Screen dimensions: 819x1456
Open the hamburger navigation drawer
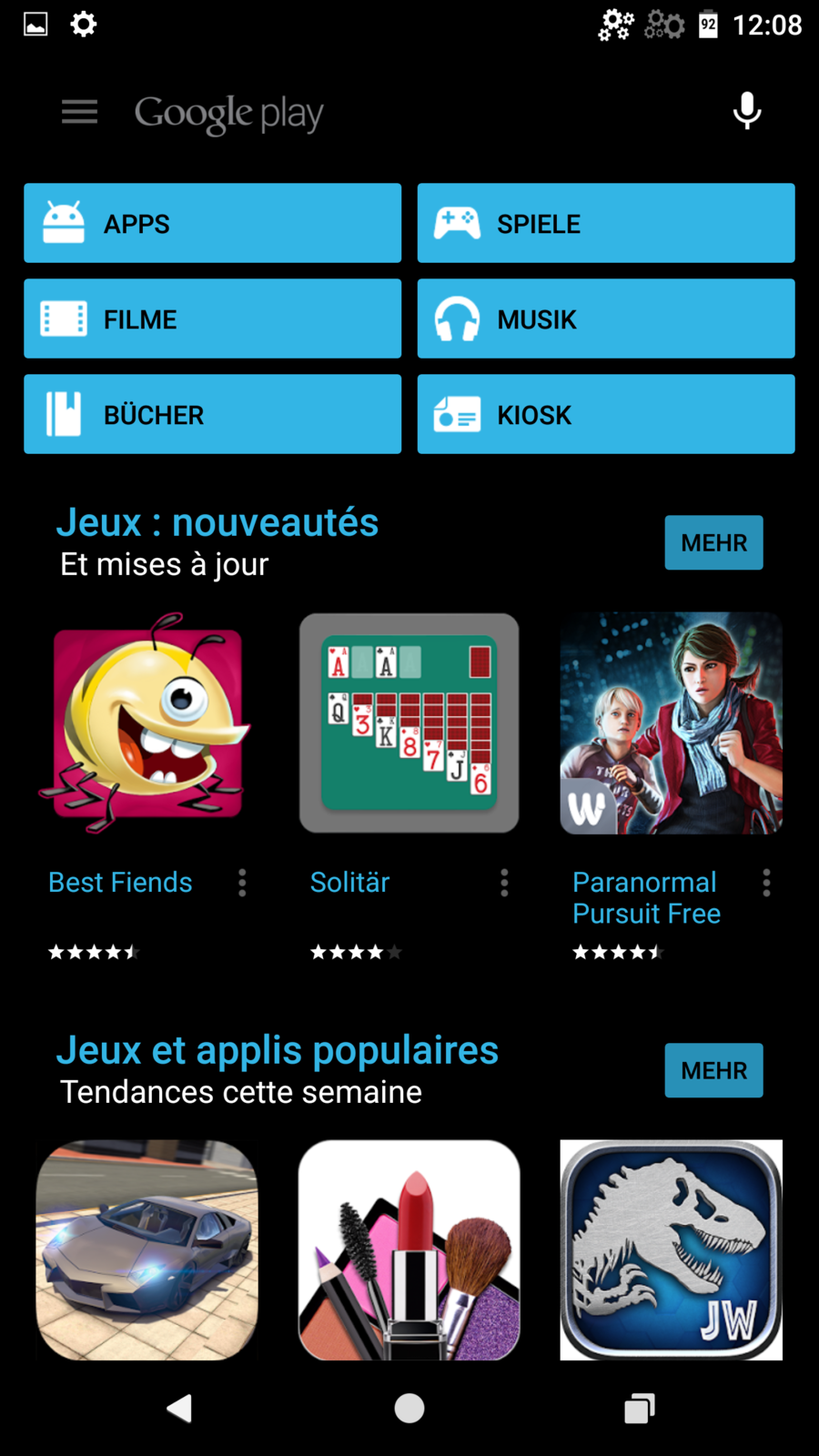pyautogui.click(x=79, y=112)
